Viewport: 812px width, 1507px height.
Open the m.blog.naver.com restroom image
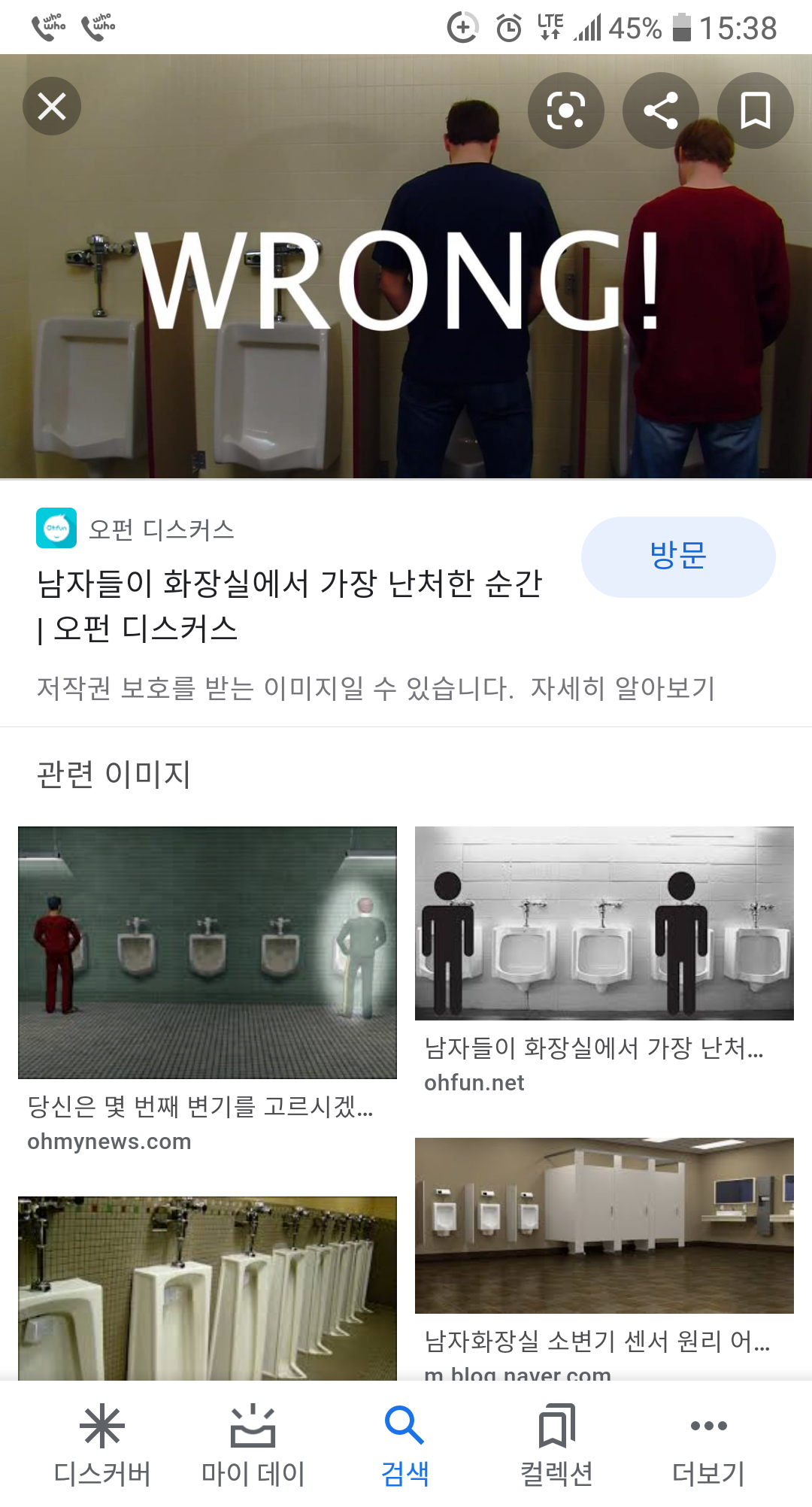point(604,1226)
